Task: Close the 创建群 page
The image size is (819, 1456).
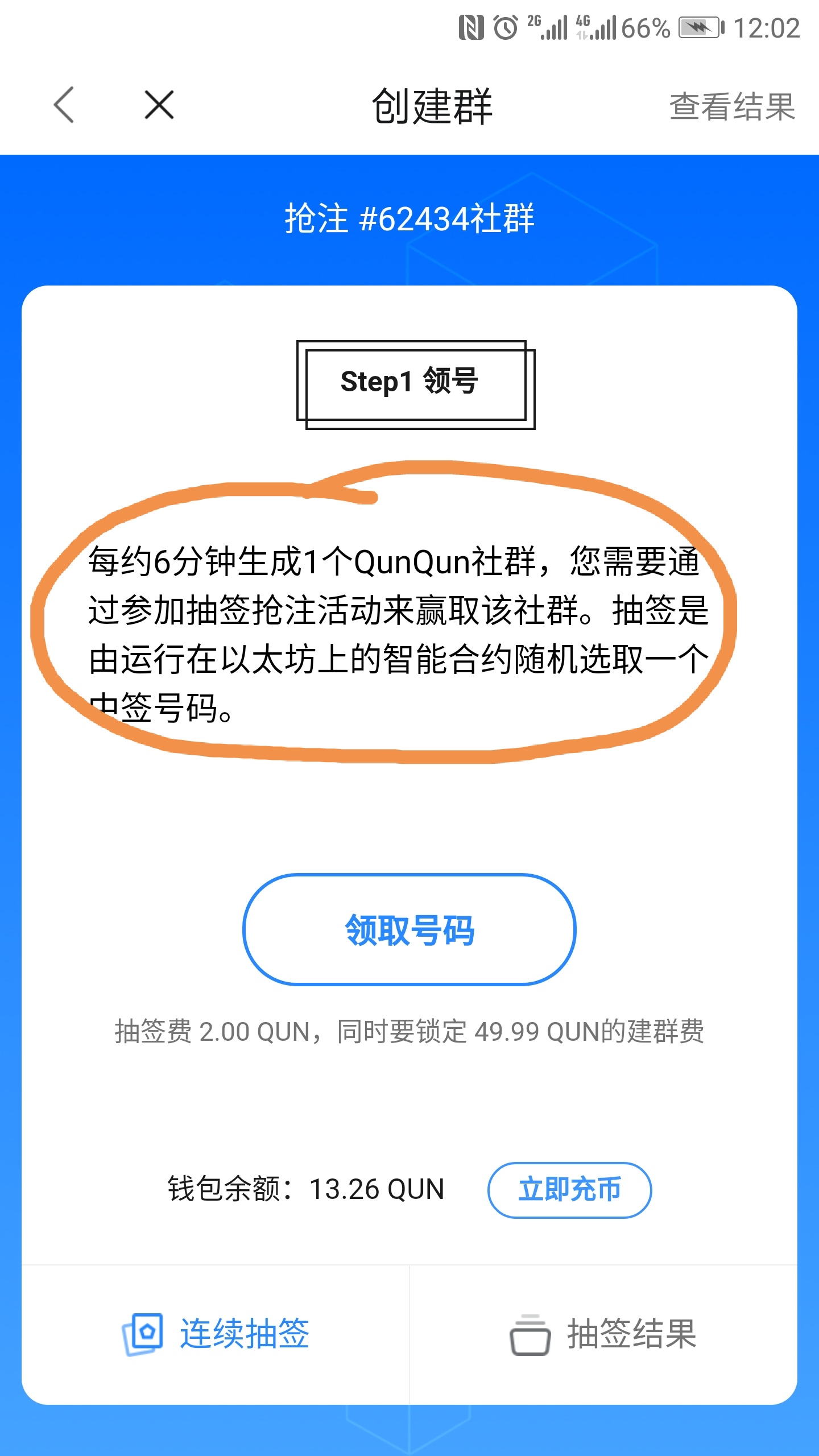Action: [159, 105]
